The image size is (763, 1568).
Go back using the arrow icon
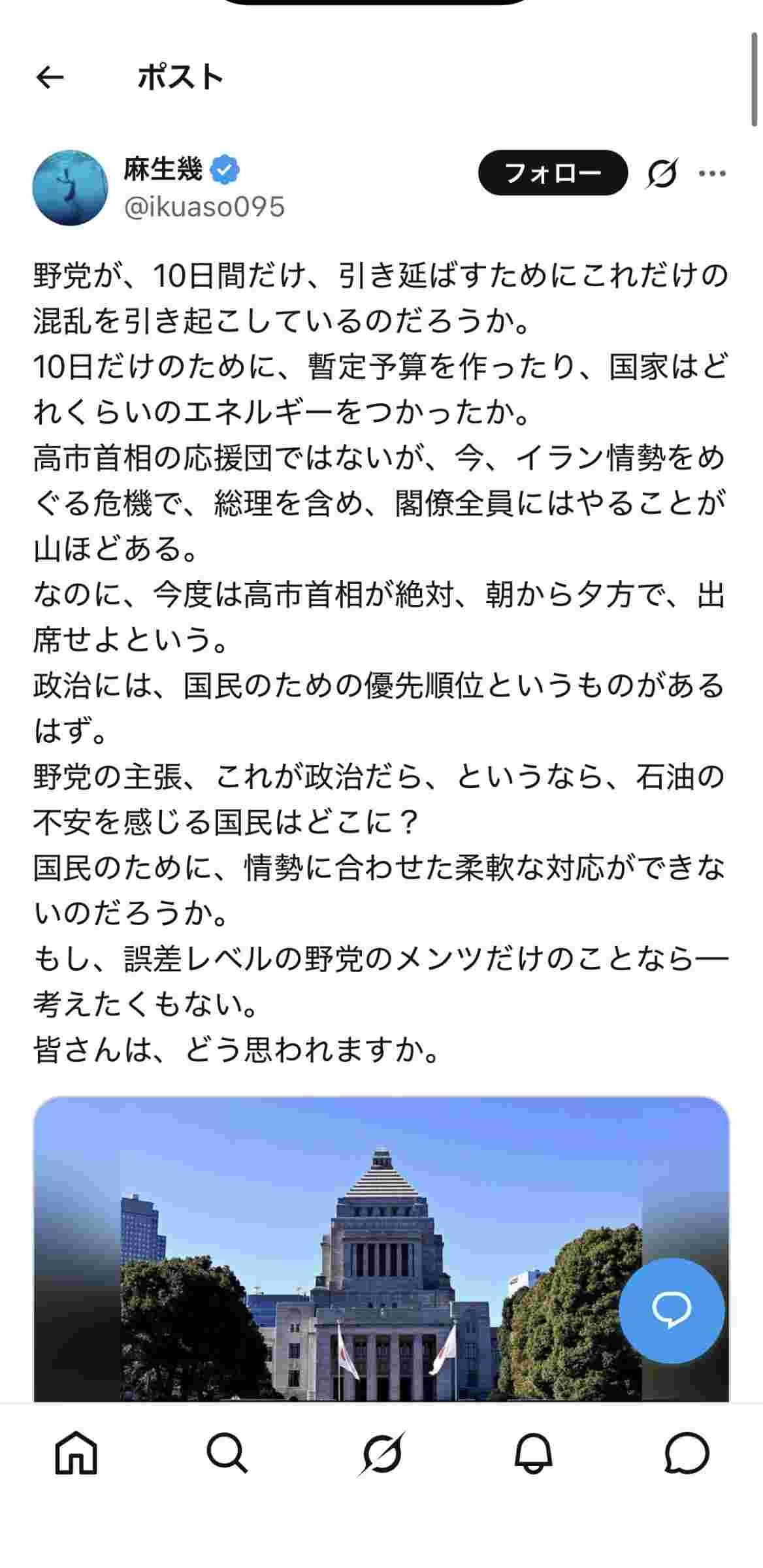(50, 78)
